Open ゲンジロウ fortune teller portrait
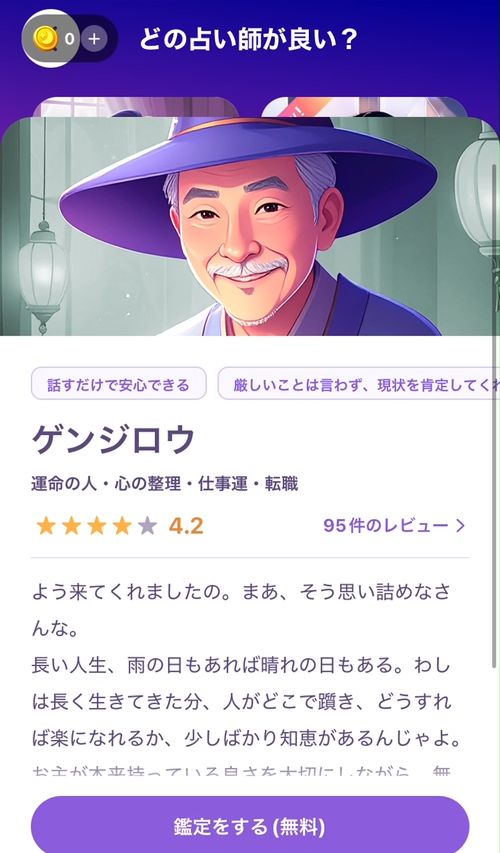Screen dimensions: 500x853 [248, 226]
